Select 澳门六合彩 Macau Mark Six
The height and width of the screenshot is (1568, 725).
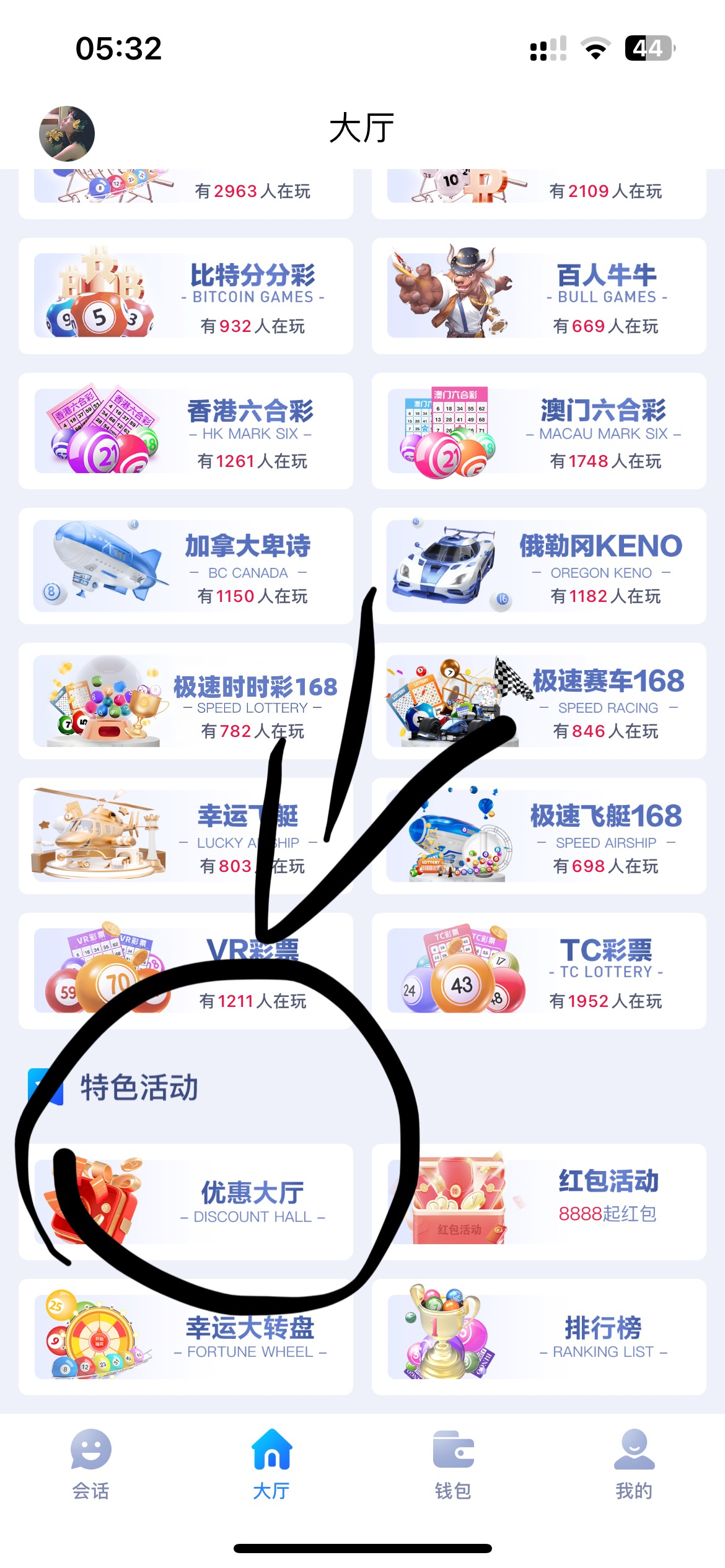pos(539,431)
